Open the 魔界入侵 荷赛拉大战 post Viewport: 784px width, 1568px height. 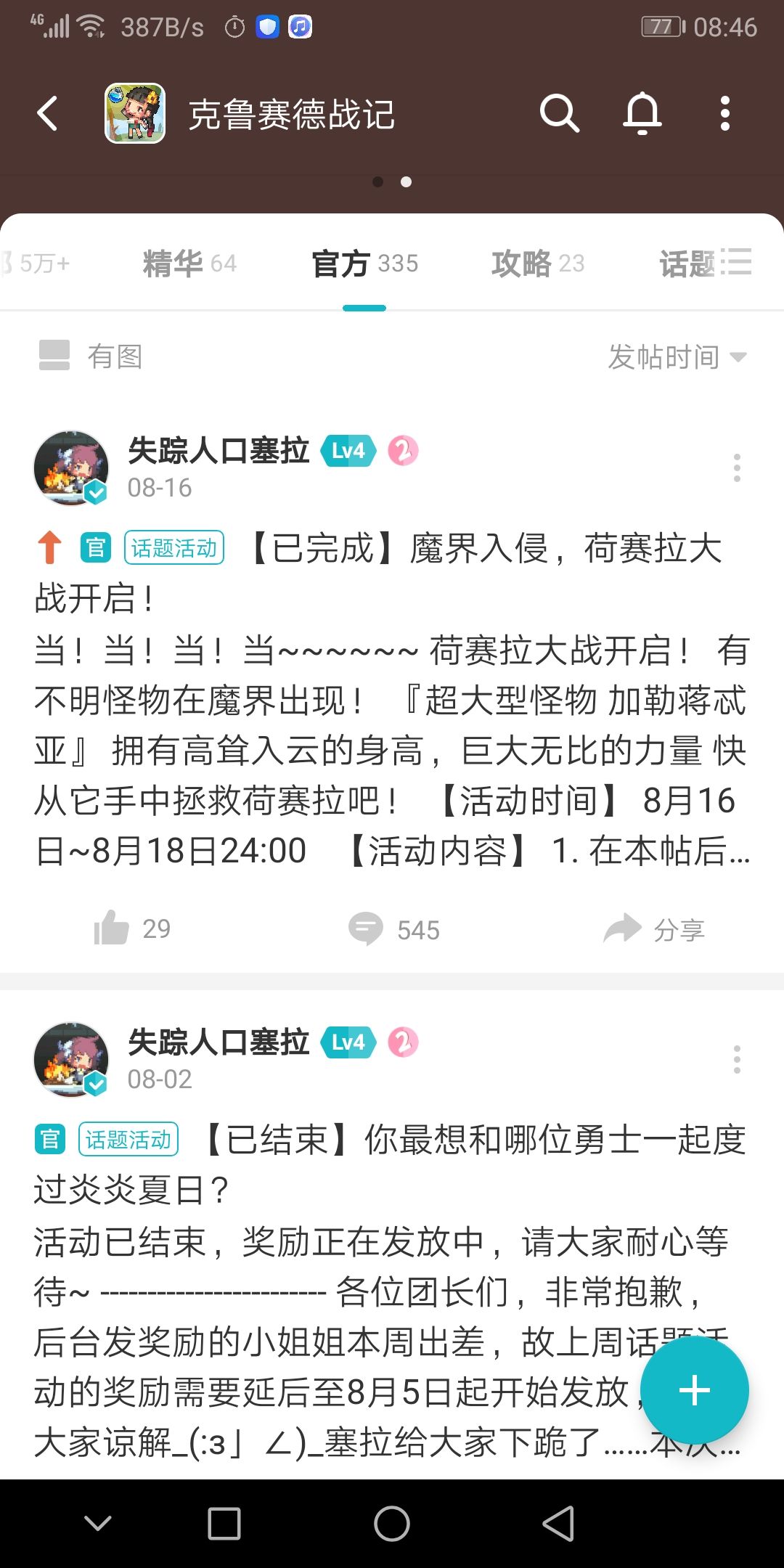click(x=392, y=698)
